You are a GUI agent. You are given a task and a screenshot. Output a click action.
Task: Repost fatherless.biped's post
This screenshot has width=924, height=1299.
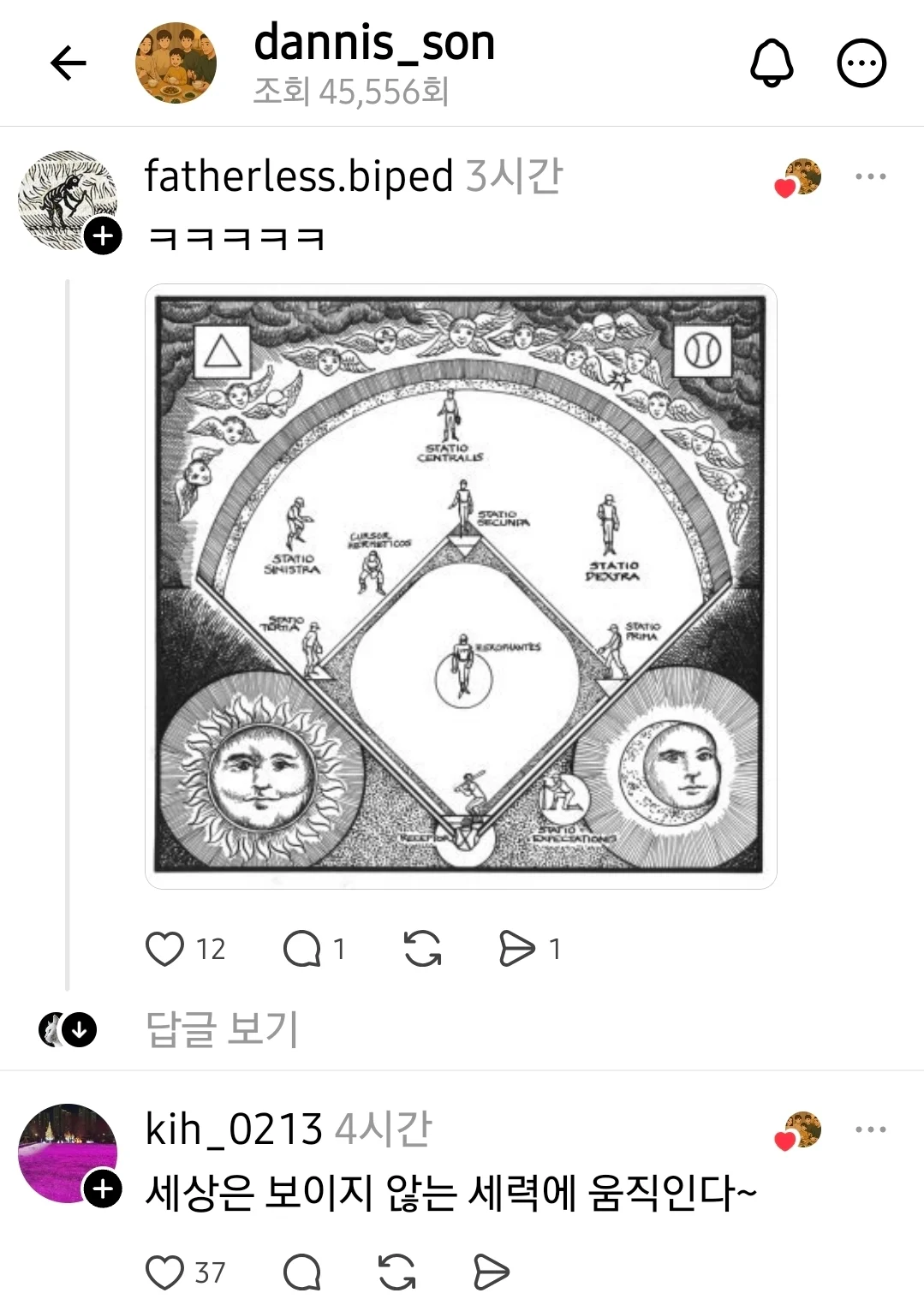(422, 949)
